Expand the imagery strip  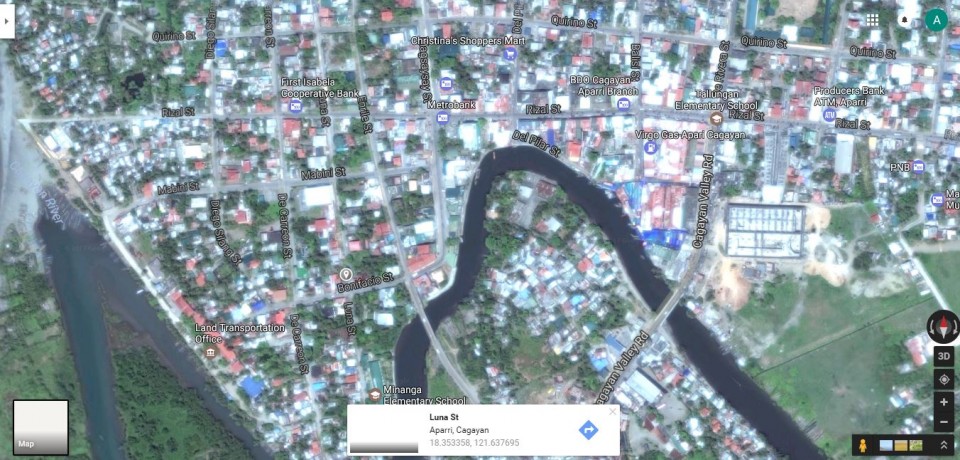[942, 446]
